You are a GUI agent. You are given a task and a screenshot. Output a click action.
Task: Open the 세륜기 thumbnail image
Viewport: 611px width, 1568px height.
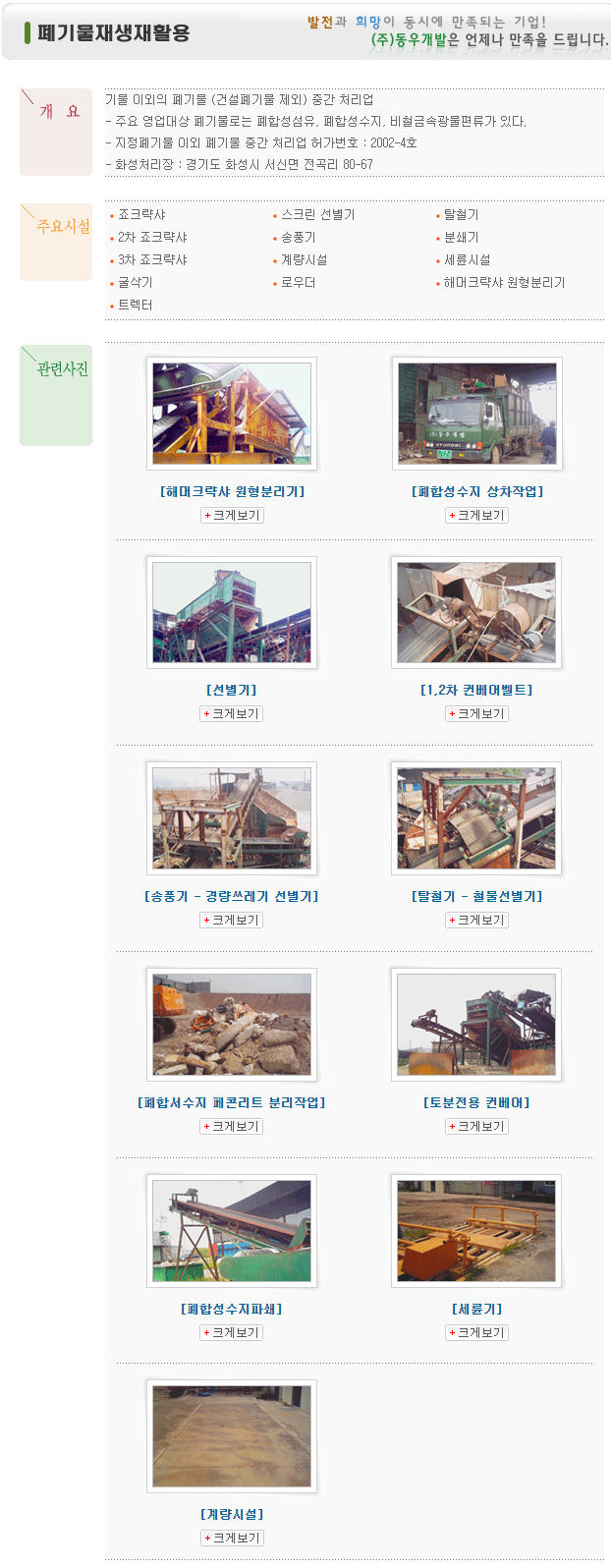(x=476, y=1231)
